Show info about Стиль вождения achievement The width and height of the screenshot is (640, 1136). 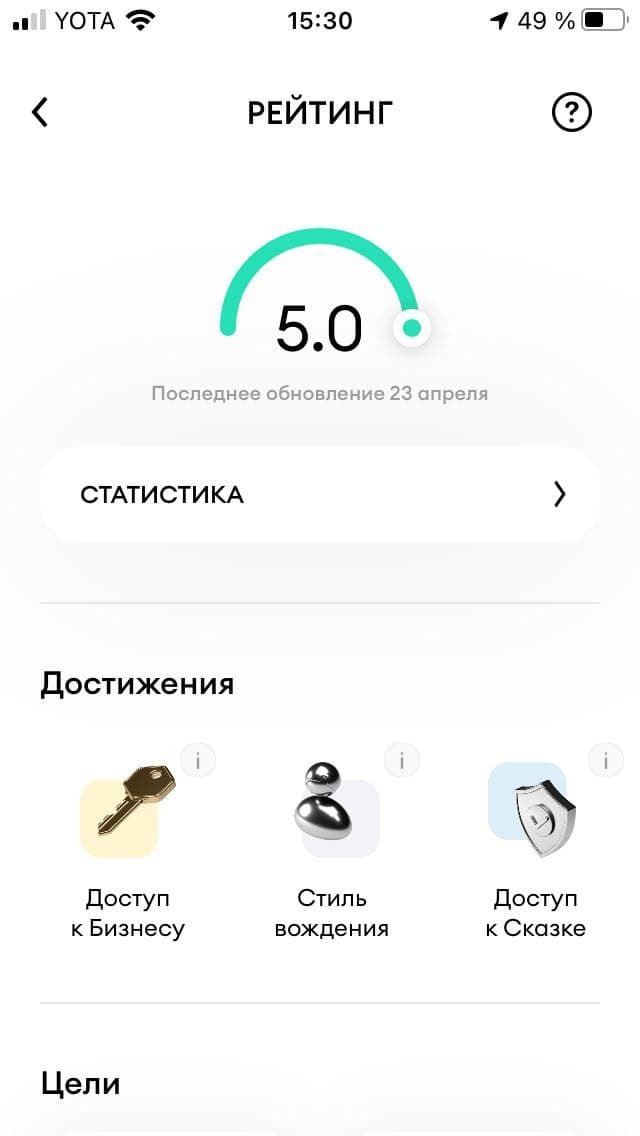pyautogui.click(x=402, y=761)
